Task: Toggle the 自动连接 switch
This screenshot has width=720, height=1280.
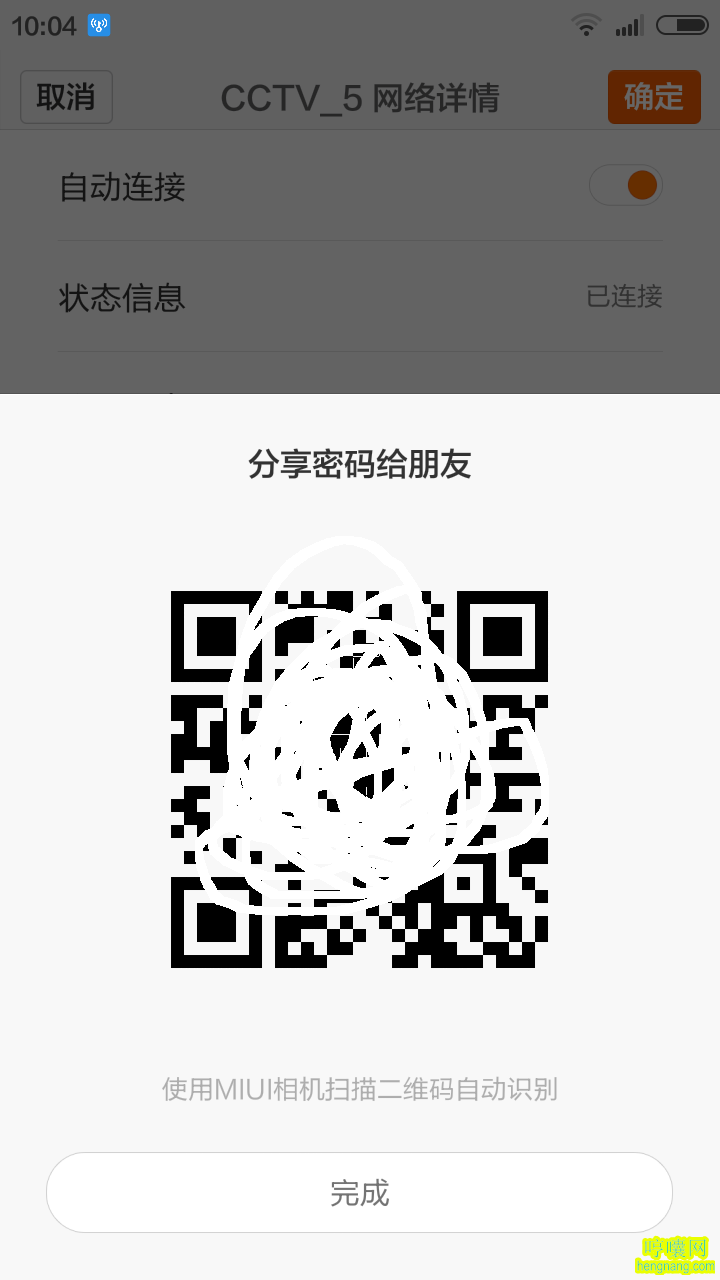Action: (x=625, y=185)
